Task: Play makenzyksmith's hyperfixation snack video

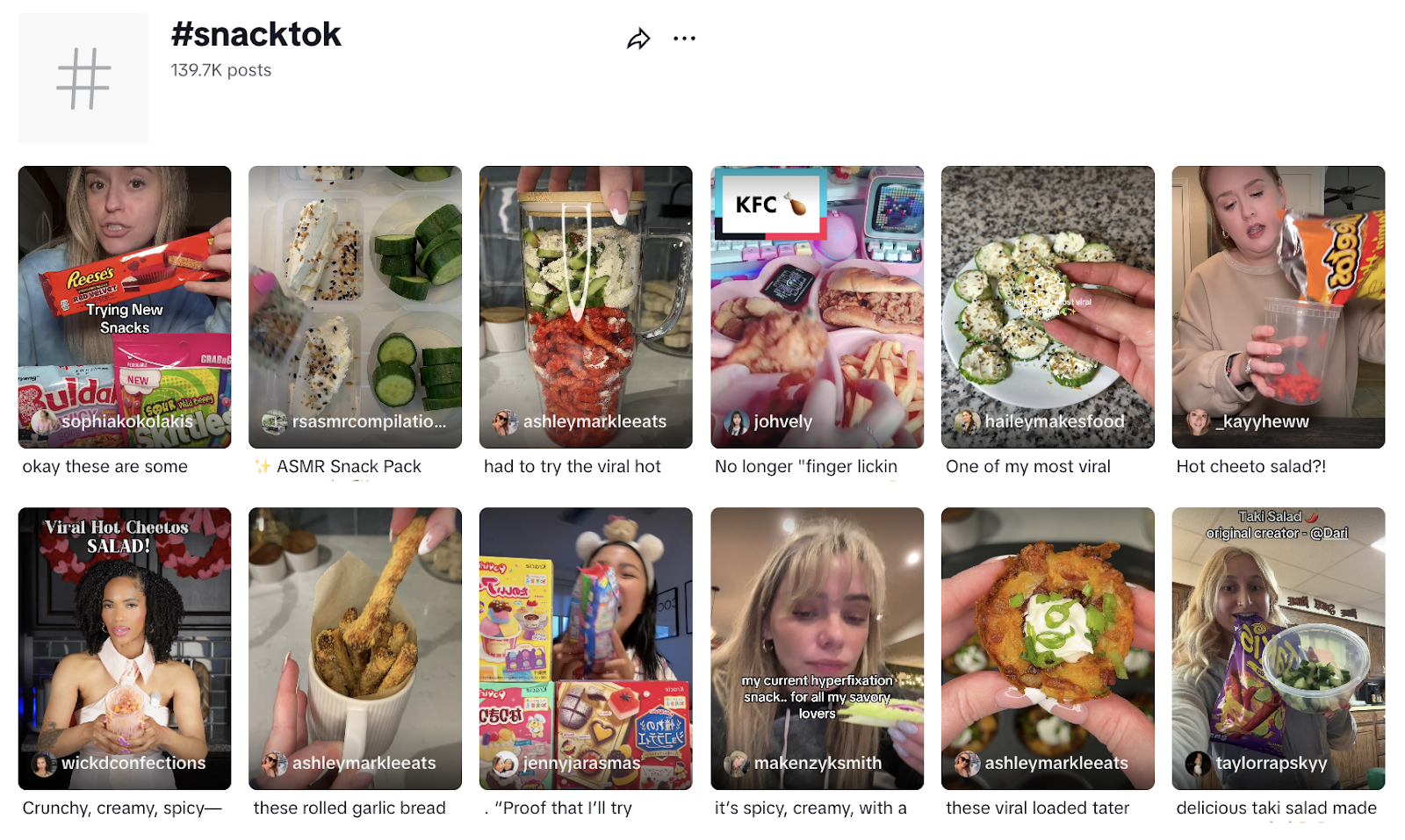Action: click(x=817, y=648)
